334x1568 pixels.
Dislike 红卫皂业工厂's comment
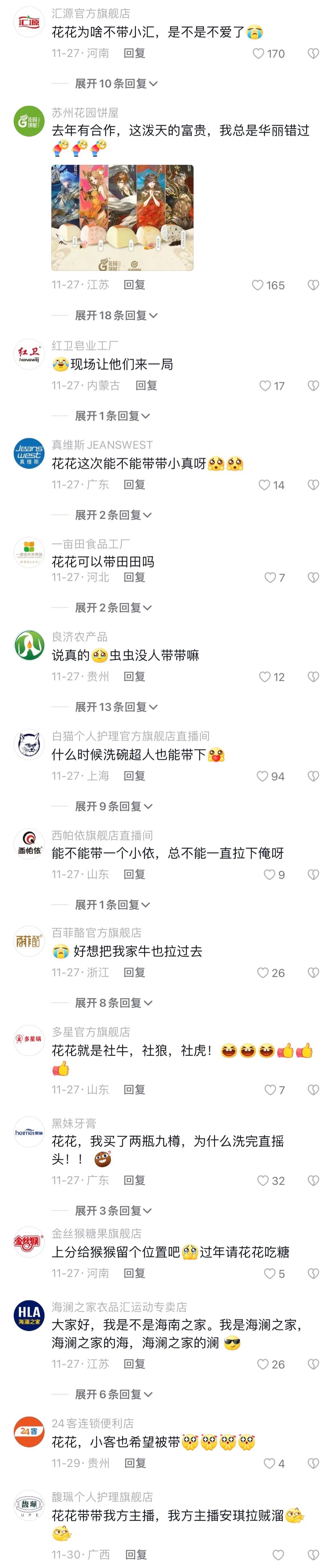pos(313,385)
